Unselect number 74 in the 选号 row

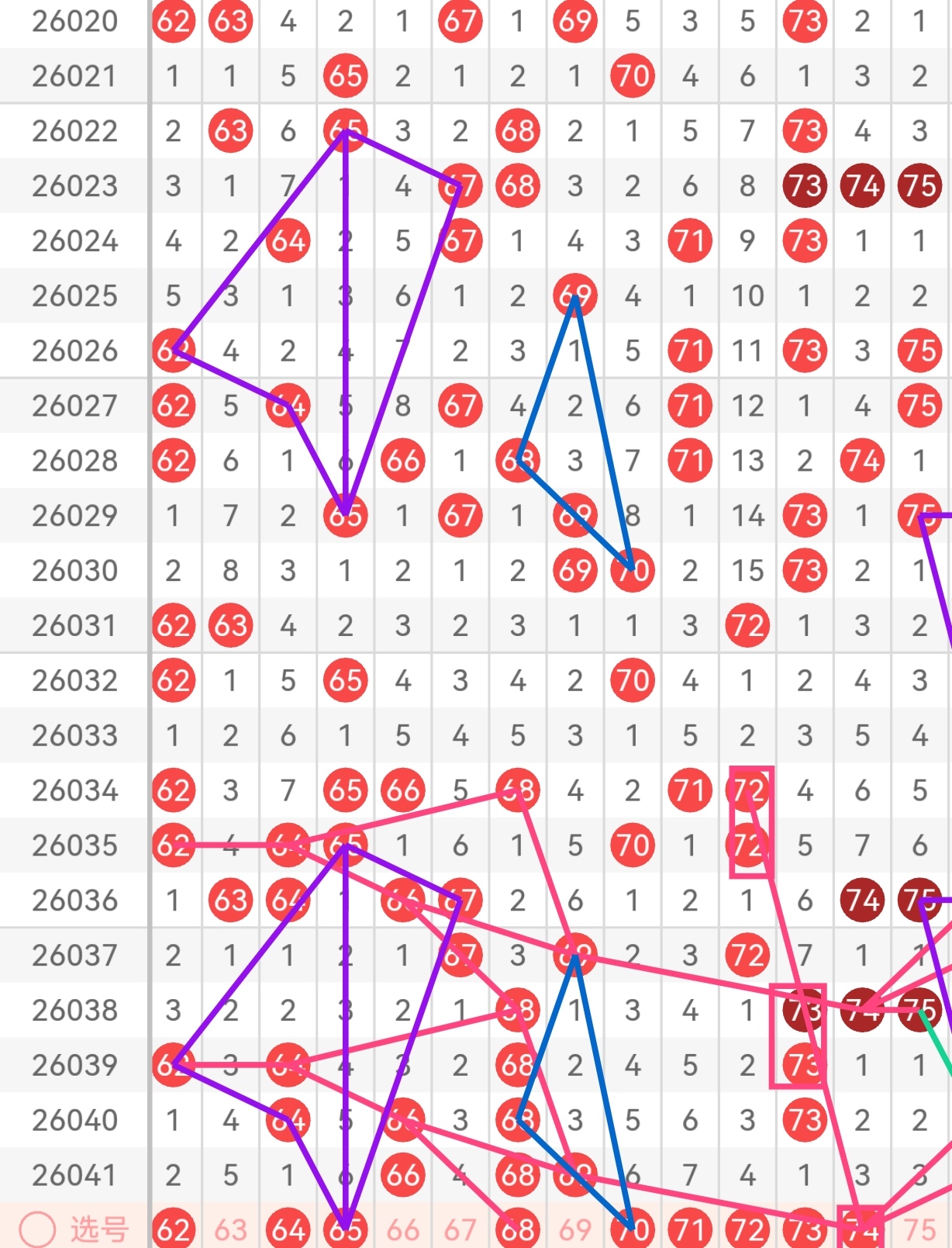point(861,1229)
